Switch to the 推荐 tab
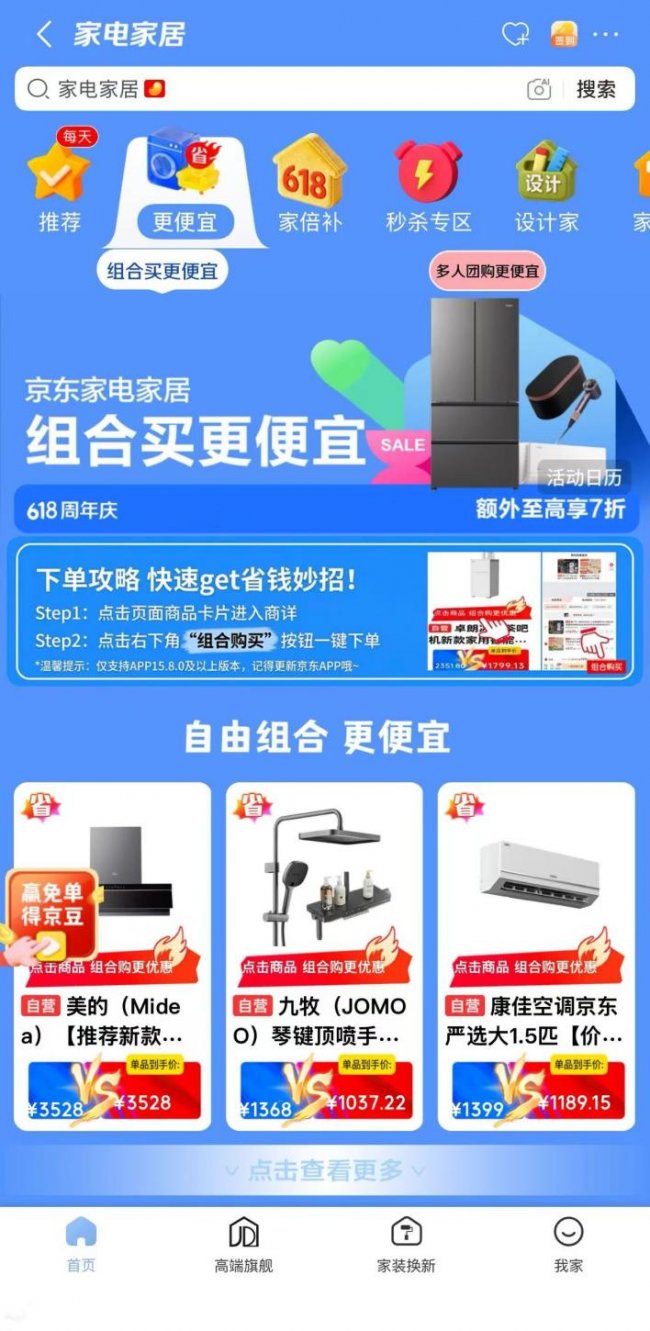The image size is (650, 1331). tap(59, 185)
